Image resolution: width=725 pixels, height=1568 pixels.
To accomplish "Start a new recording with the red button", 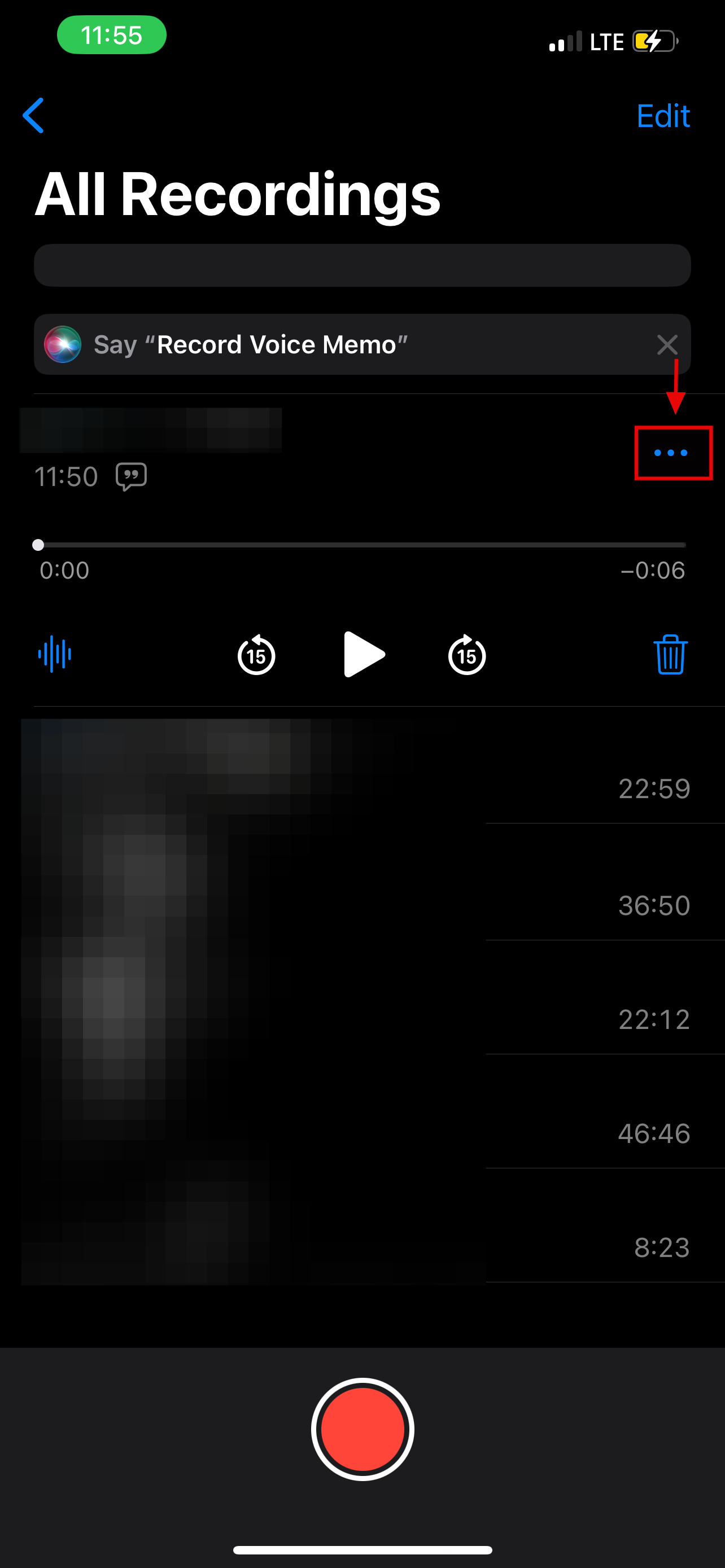I will pos(363,1428).
